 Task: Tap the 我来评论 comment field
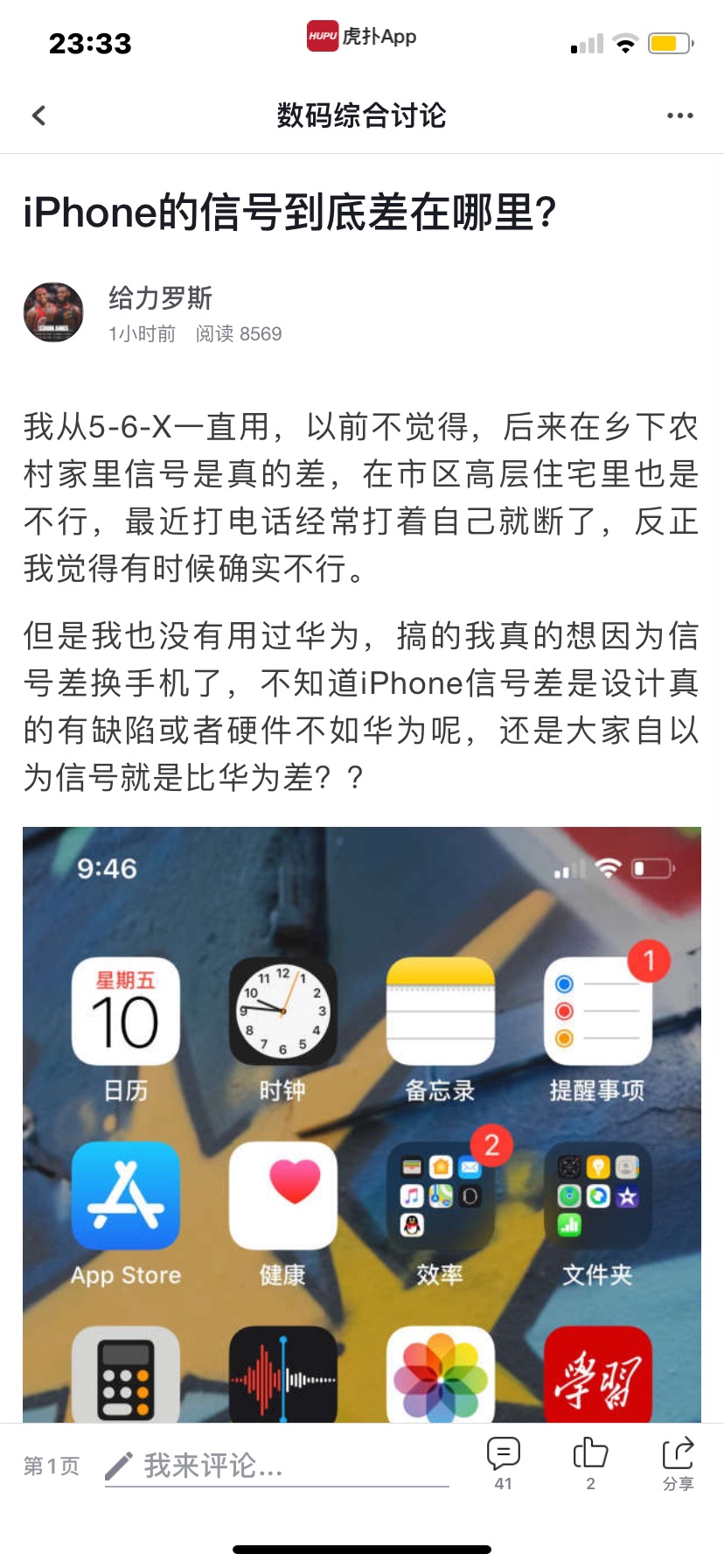[276, 1466]
